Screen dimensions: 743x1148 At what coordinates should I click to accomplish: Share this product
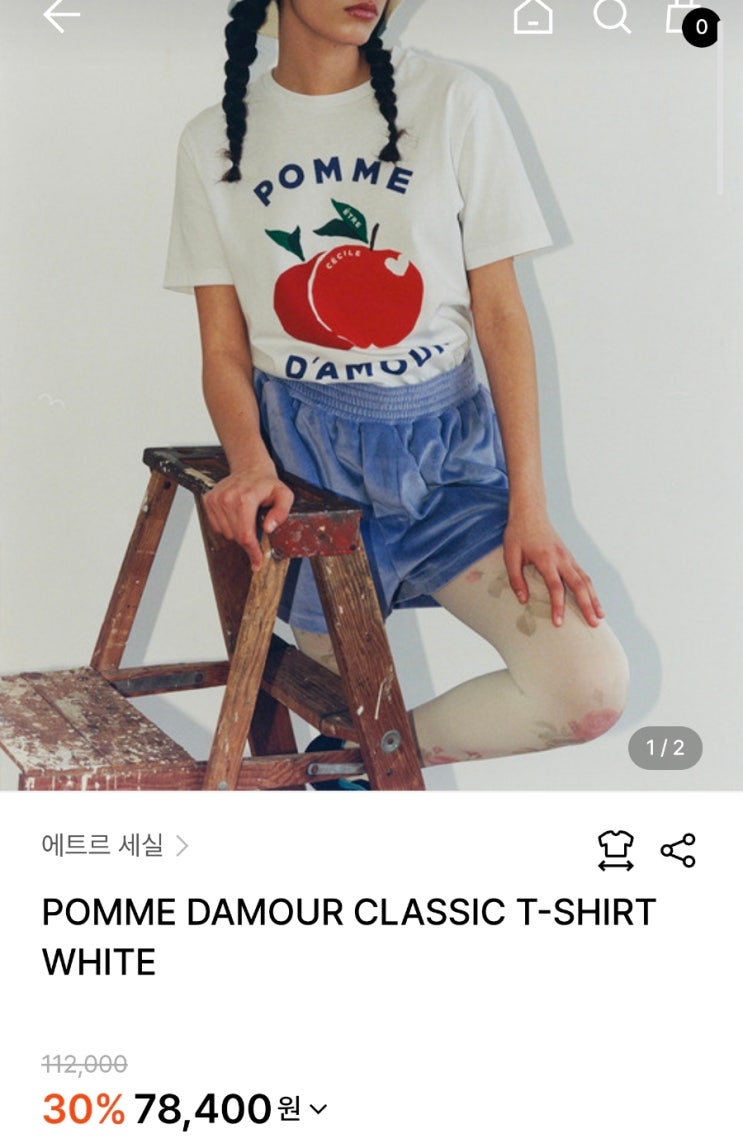679,850
